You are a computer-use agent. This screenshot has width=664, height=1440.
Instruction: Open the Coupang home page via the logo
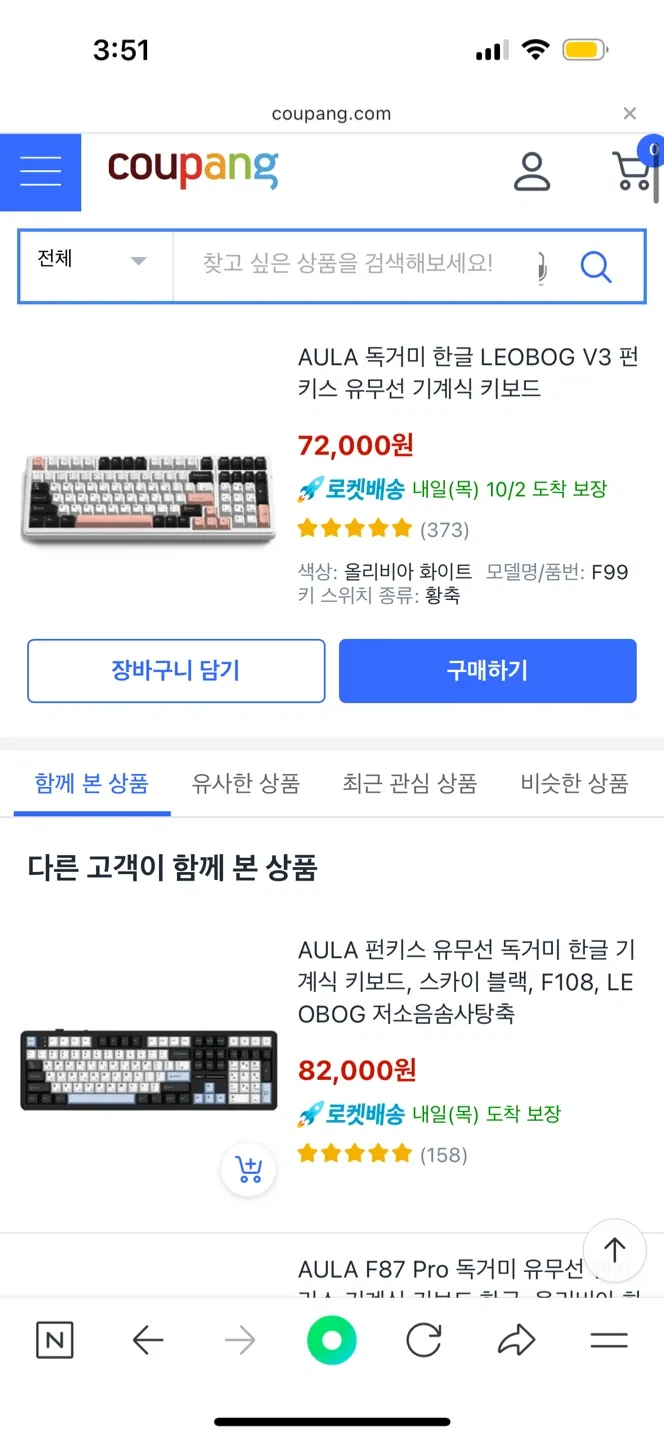click(193, 169)
